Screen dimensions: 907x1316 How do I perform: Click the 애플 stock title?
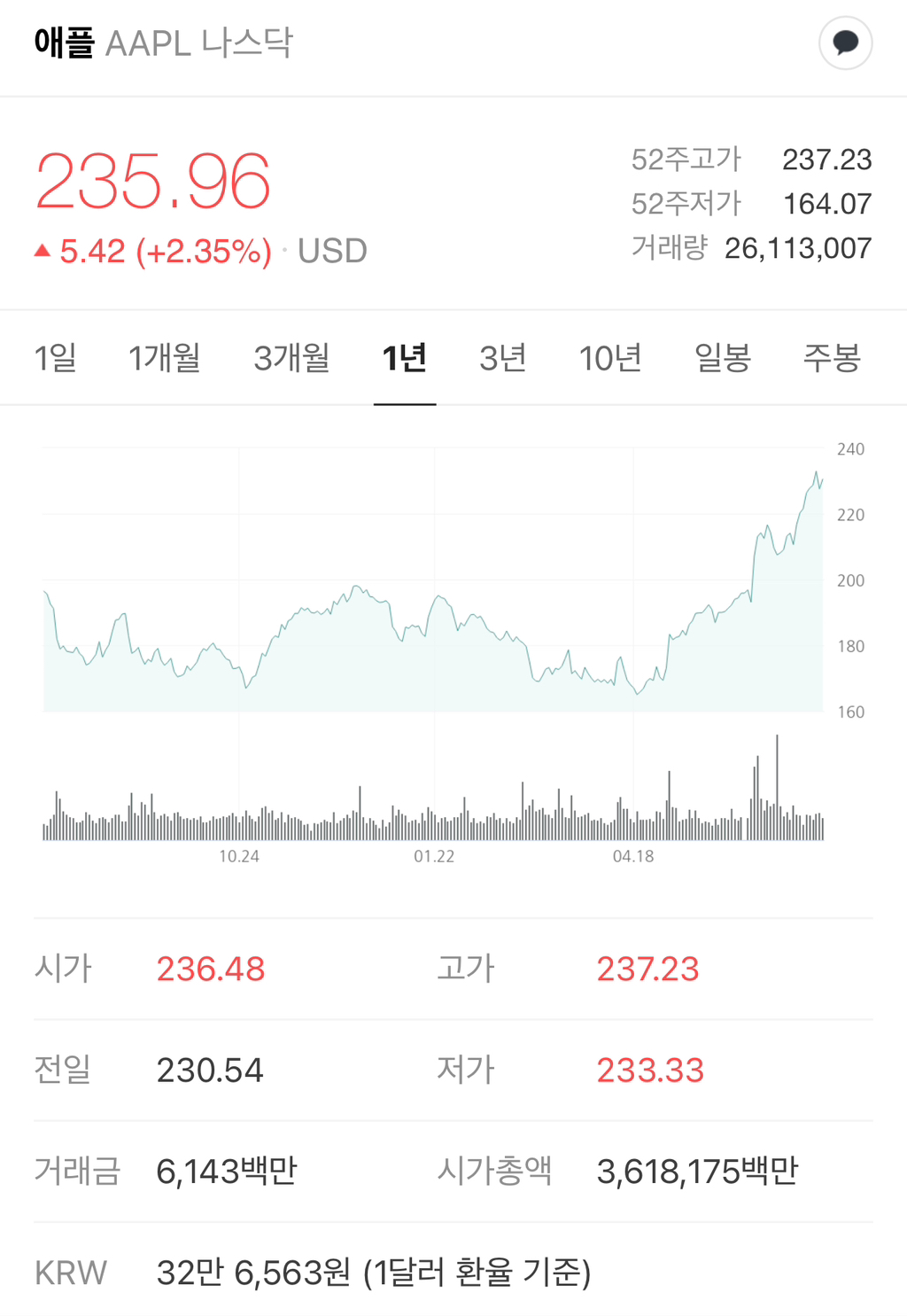coord(62,39)
